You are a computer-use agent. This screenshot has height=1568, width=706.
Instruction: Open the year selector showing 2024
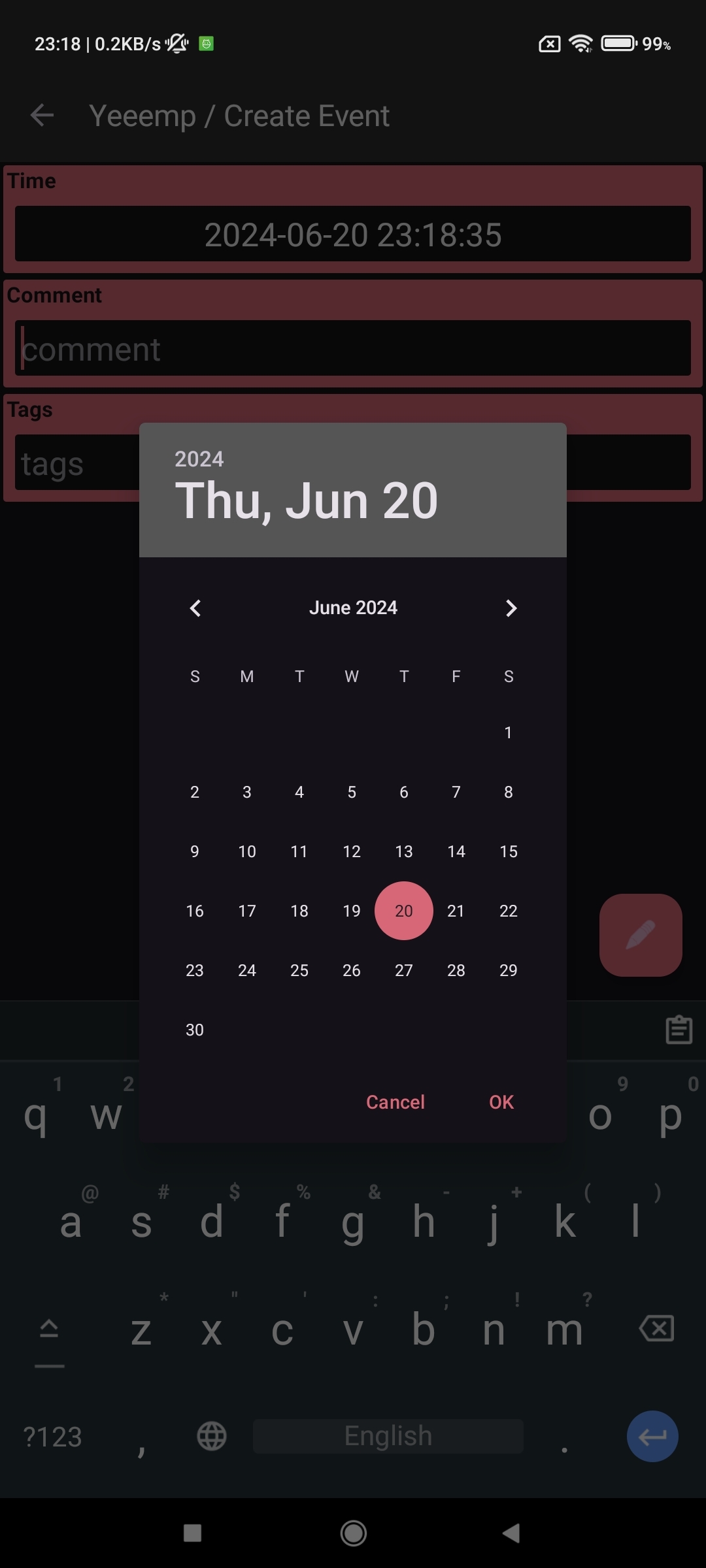[x=199, y=459]
